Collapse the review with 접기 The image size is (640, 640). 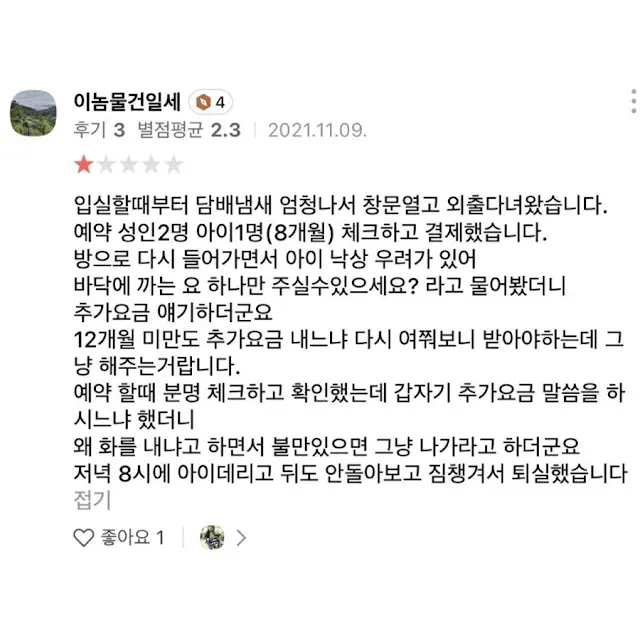click(92, 498)
